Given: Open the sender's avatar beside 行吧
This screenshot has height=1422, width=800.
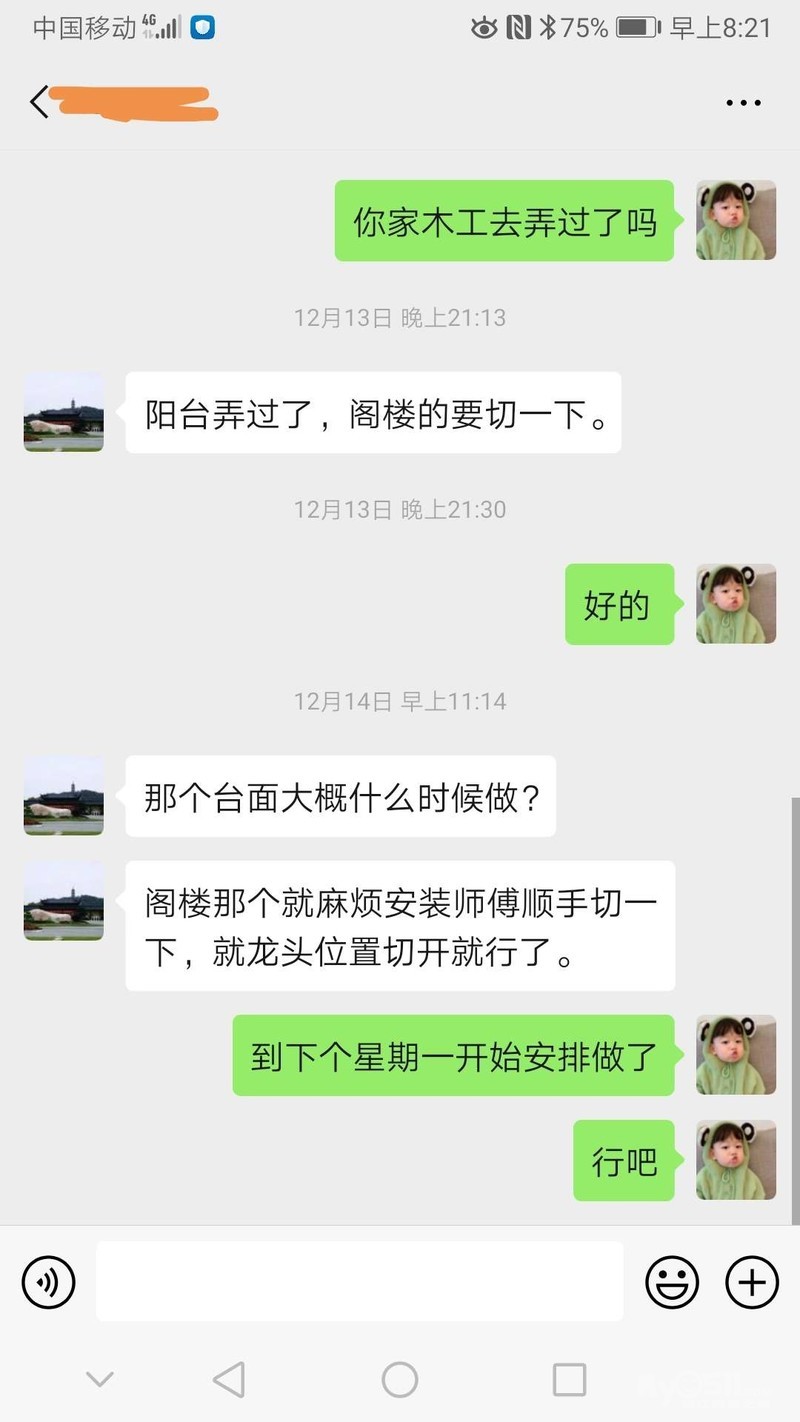Looking at the screenshot, I should tap(736, 1160).
